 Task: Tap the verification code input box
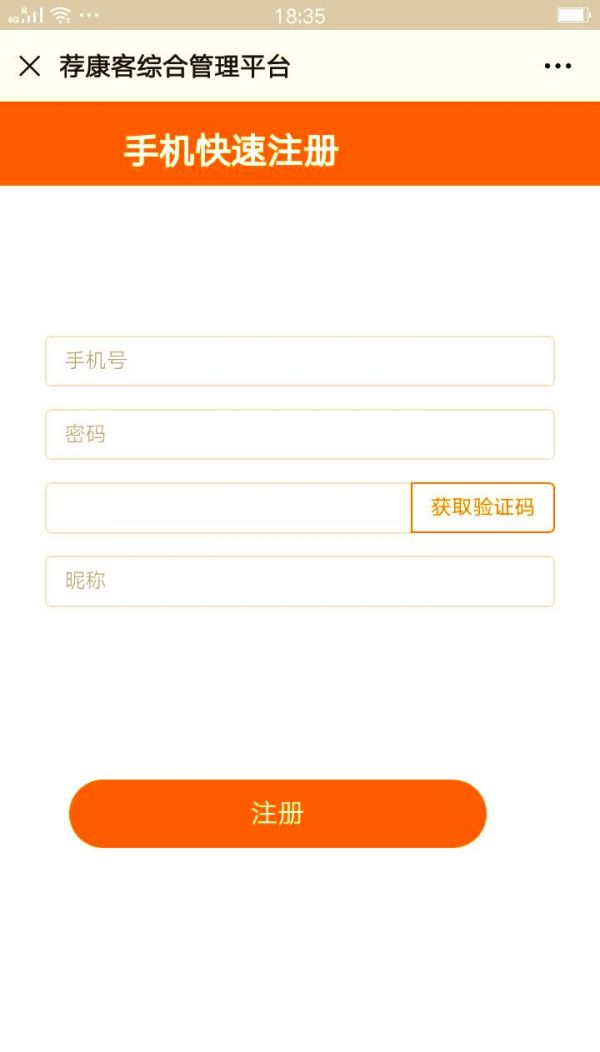coord(228,508)
